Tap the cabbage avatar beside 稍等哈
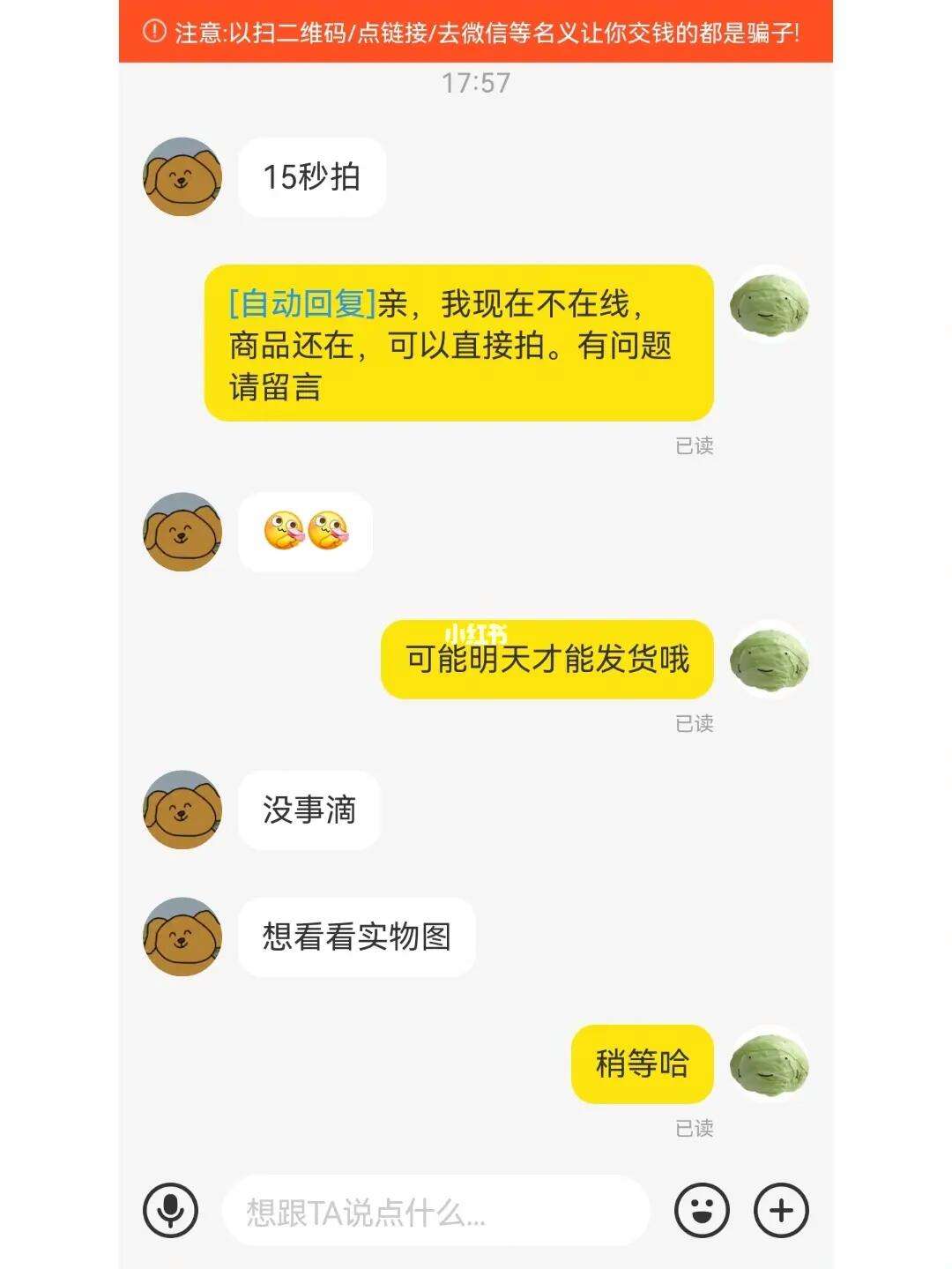This screenshot has width=952, height=1269. click(x=769, y=1064)
